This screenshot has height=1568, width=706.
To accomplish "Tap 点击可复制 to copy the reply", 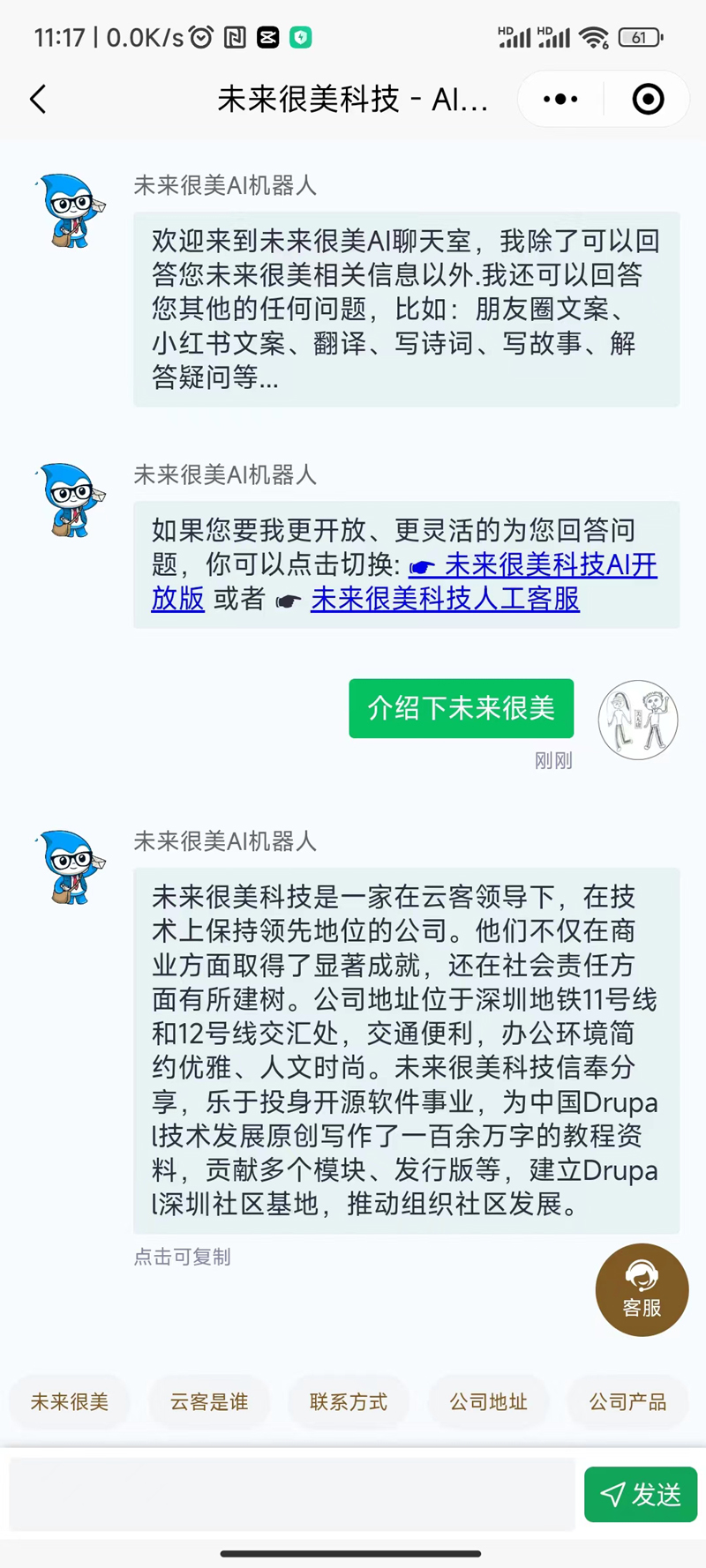I will (182, 1257).
